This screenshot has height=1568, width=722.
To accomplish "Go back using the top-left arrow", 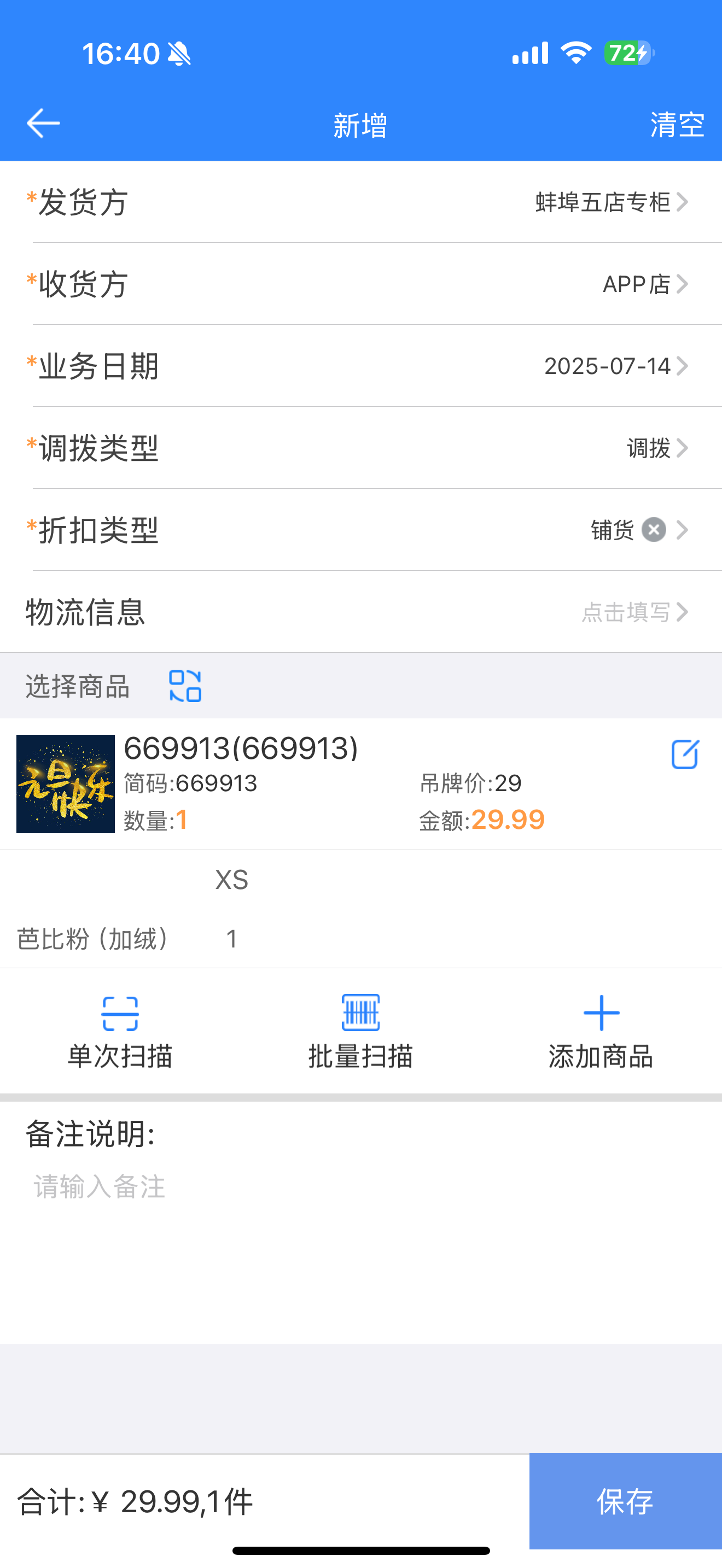I will point(43,124).
